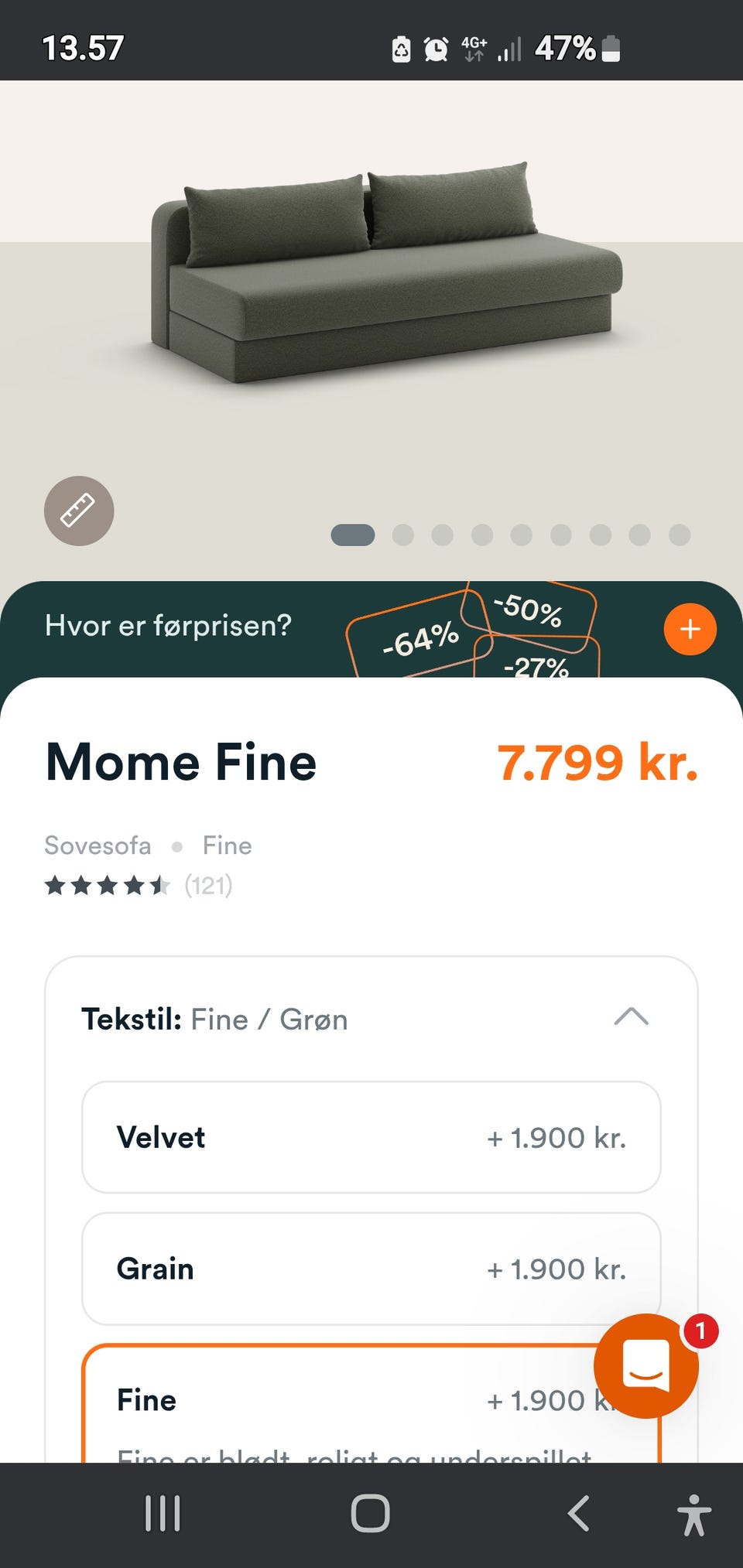Open the chat support bubble

646,1366
